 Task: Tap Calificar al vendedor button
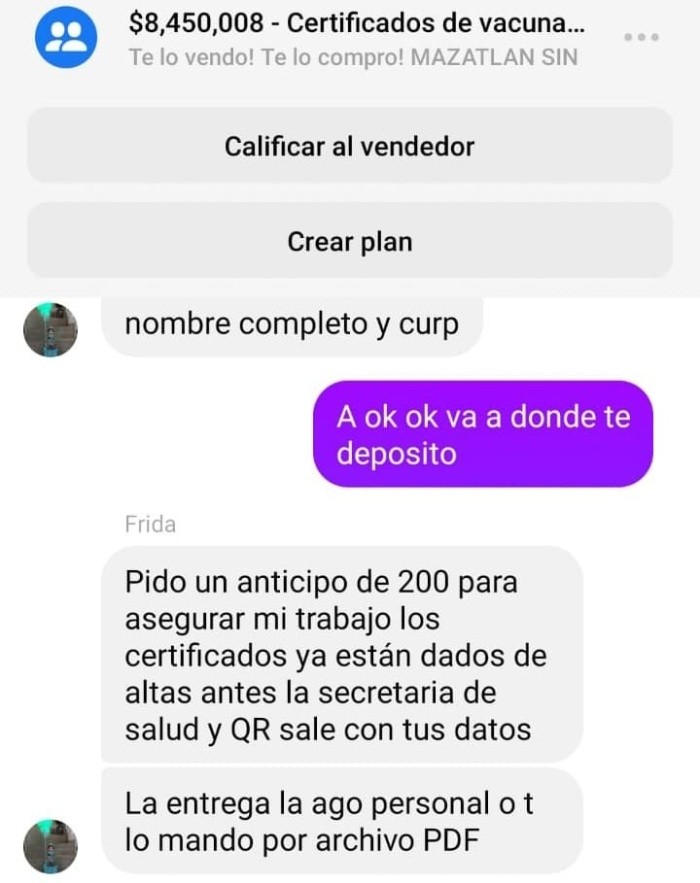click(349, 146)
